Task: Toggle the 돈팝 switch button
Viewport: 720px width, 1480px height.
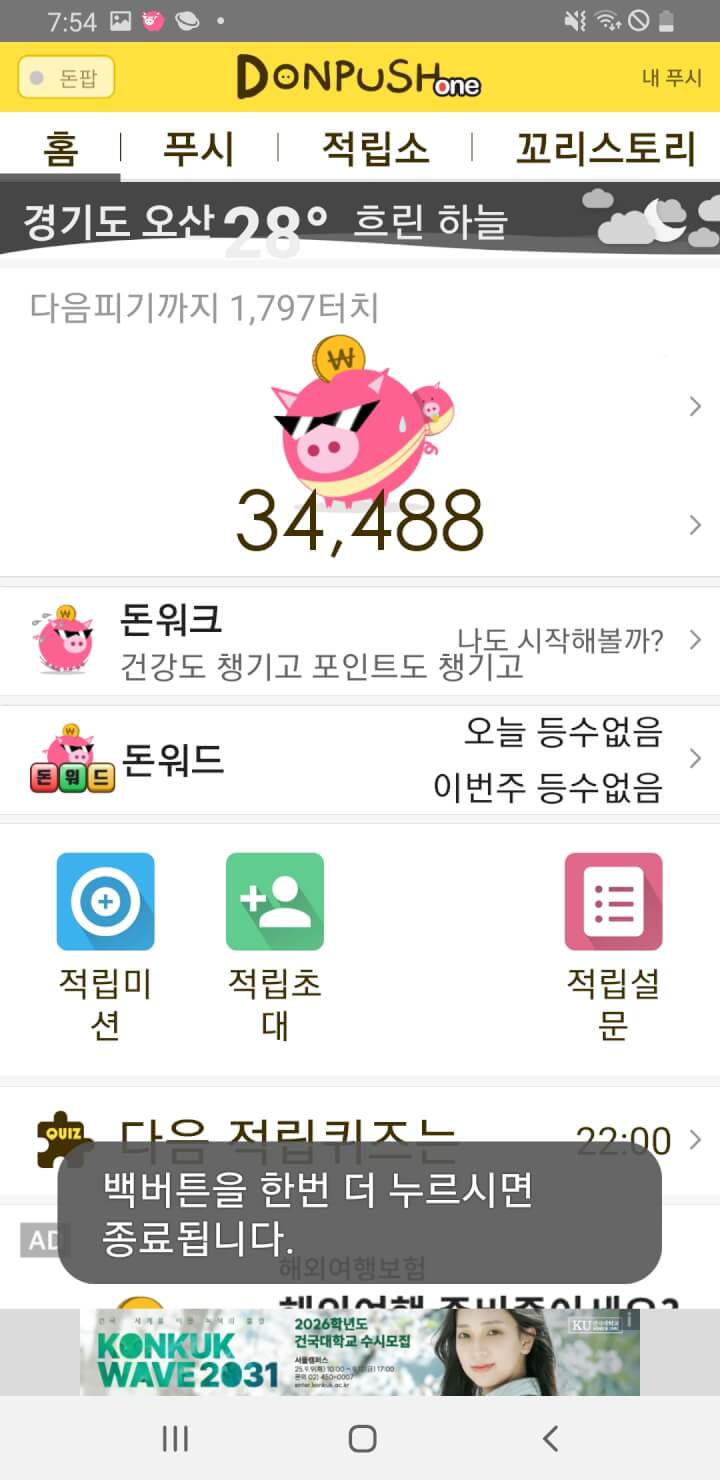Action: click(x=66, y=77)
